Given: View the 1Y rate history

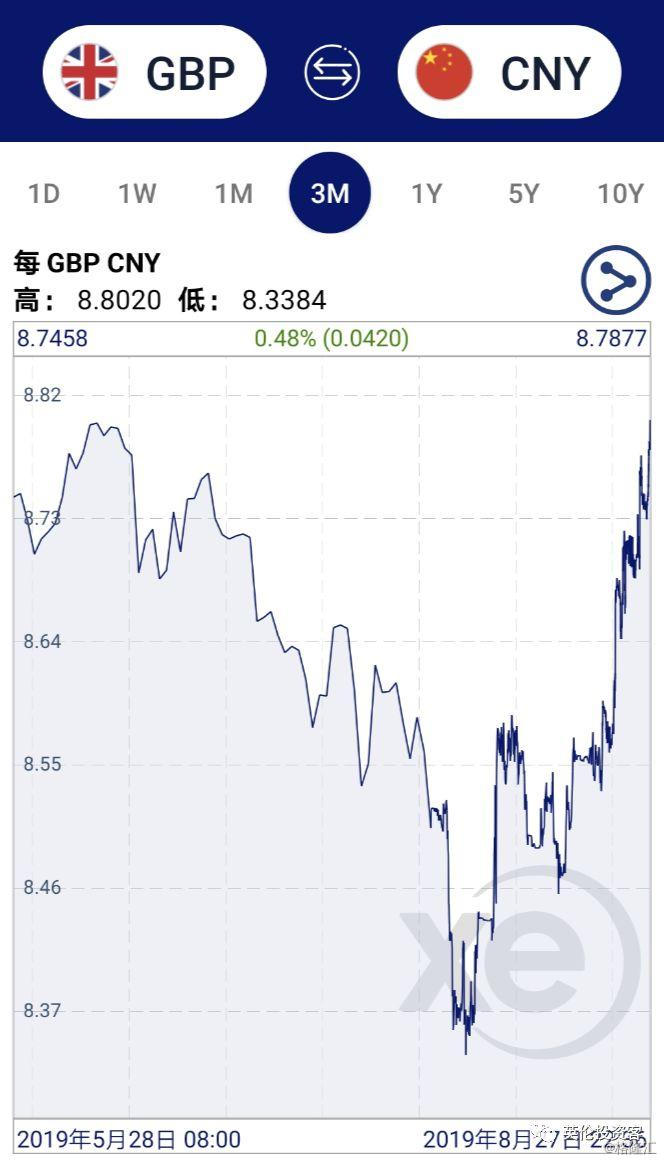Looking at the screenshot, I should coord(427,194).
